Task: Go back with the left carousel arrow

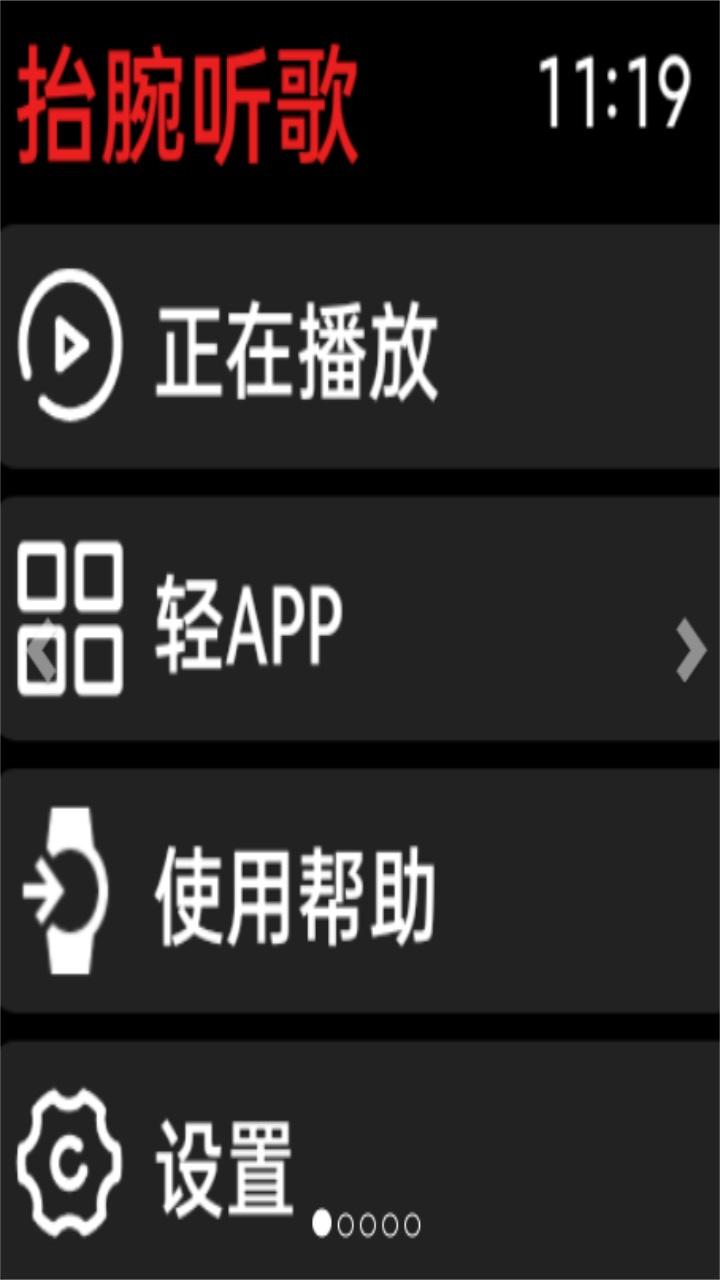Action: click(40, 650)
